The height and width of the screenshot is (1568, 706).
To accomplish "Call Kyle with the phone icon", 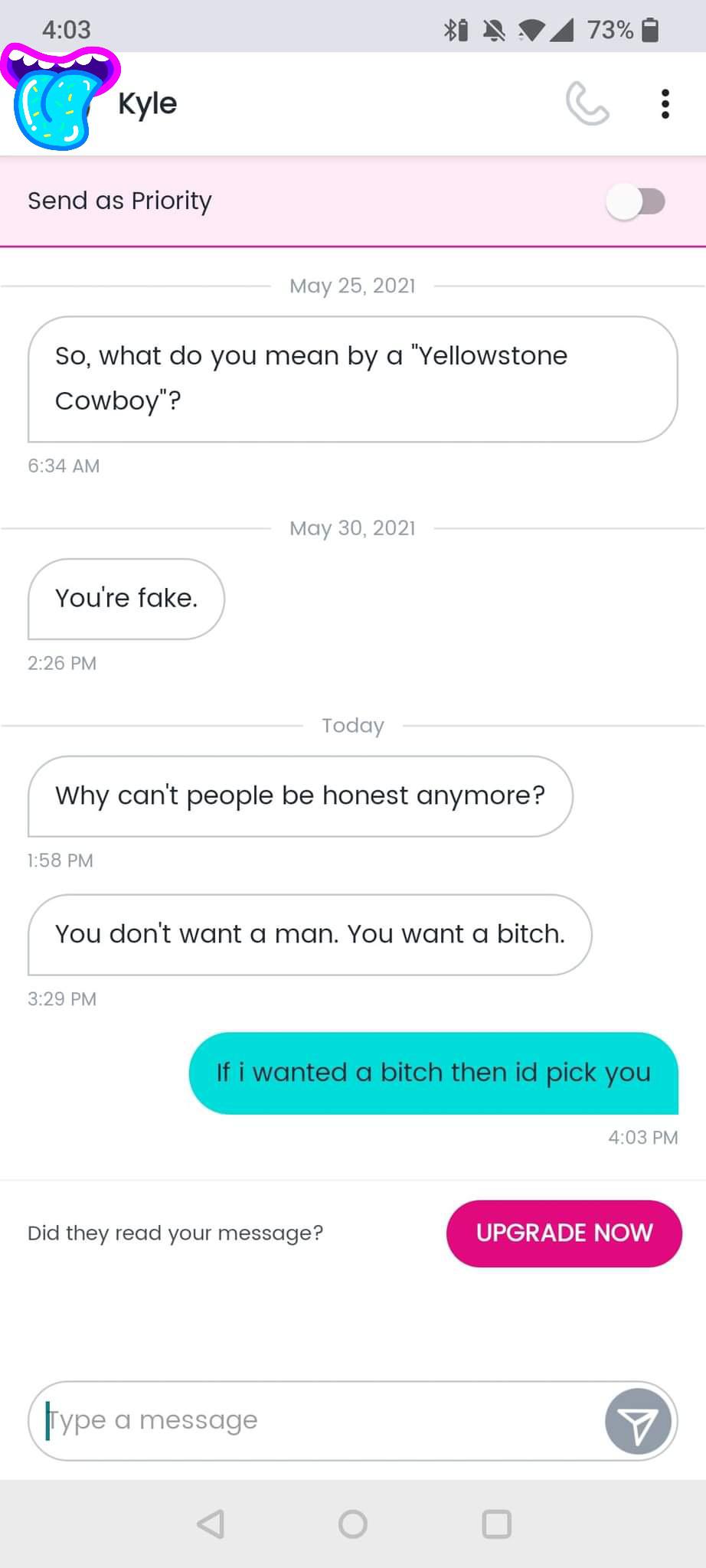I will click(x=587, y=103).
